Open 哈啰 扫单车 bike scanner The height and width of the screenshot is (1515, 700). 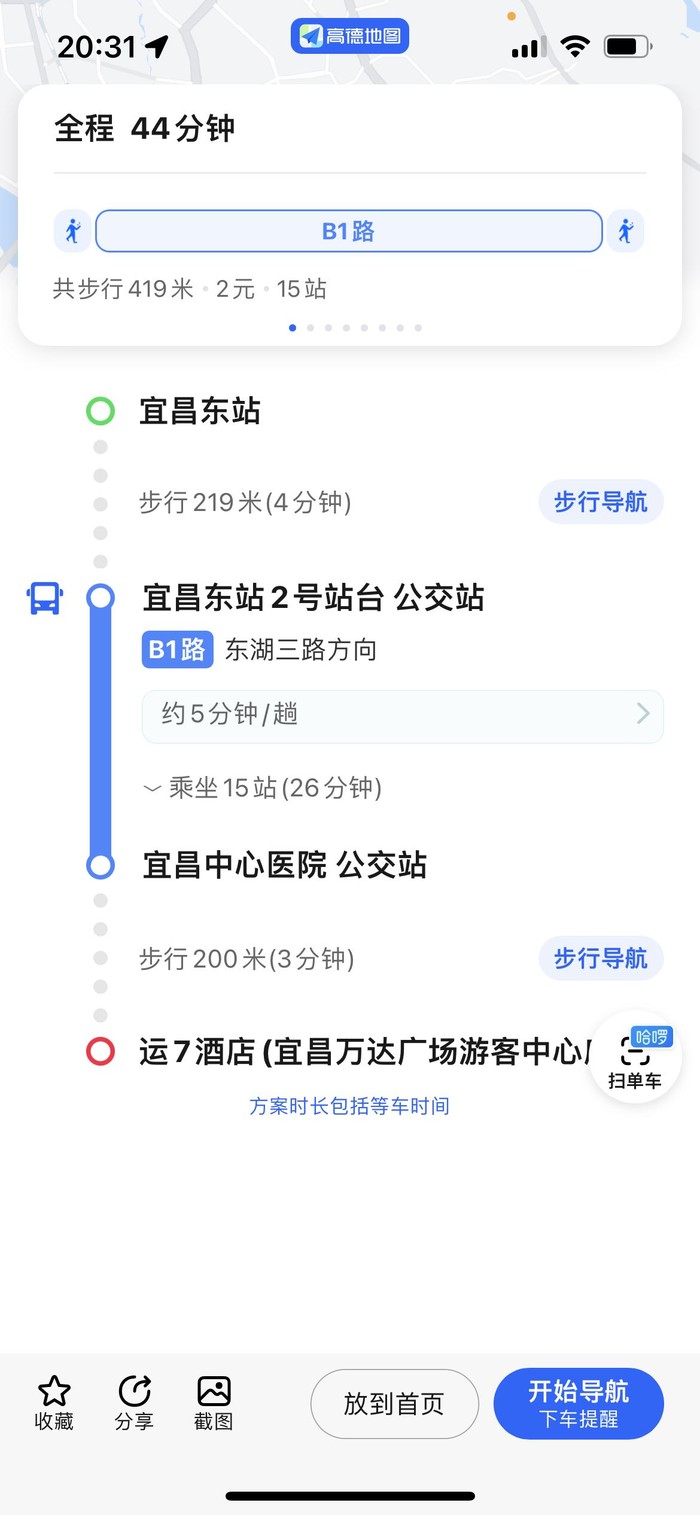(x=635, y=1058)
